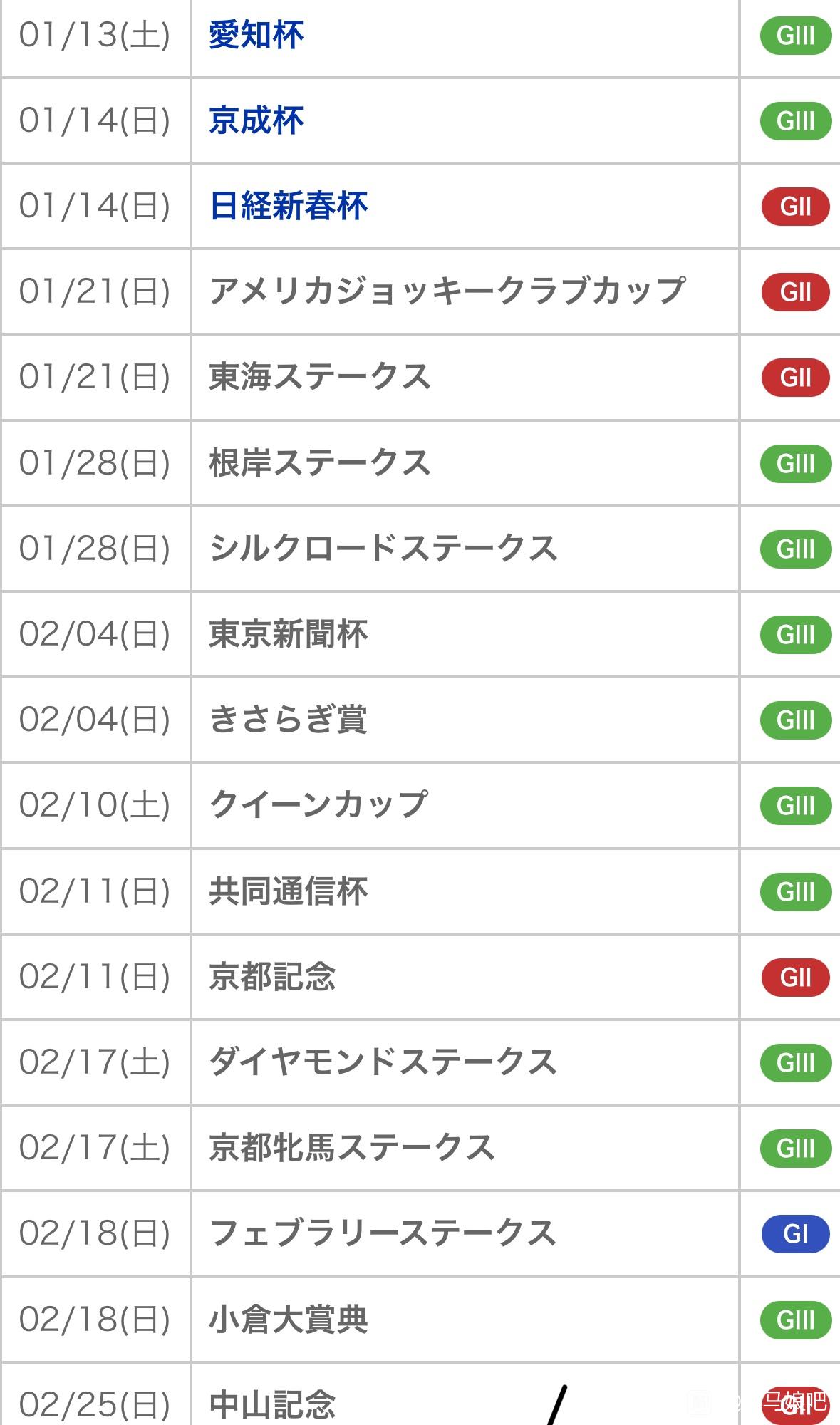This screenshot has height=1425, width=840.
Task: Open the 愛知杯 race link
Action: click(x=256, y=35)
